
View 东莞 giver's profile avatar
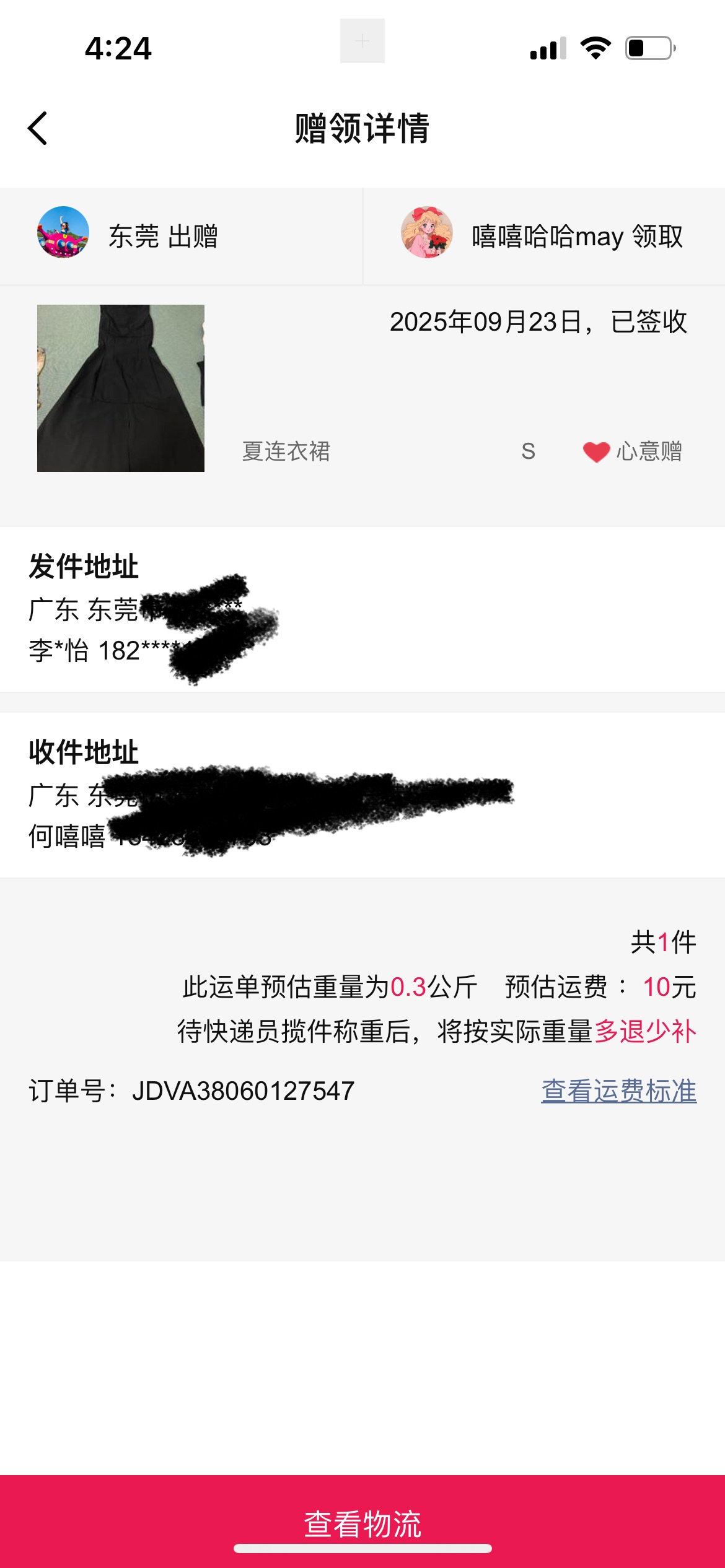(x=63, y=233)
